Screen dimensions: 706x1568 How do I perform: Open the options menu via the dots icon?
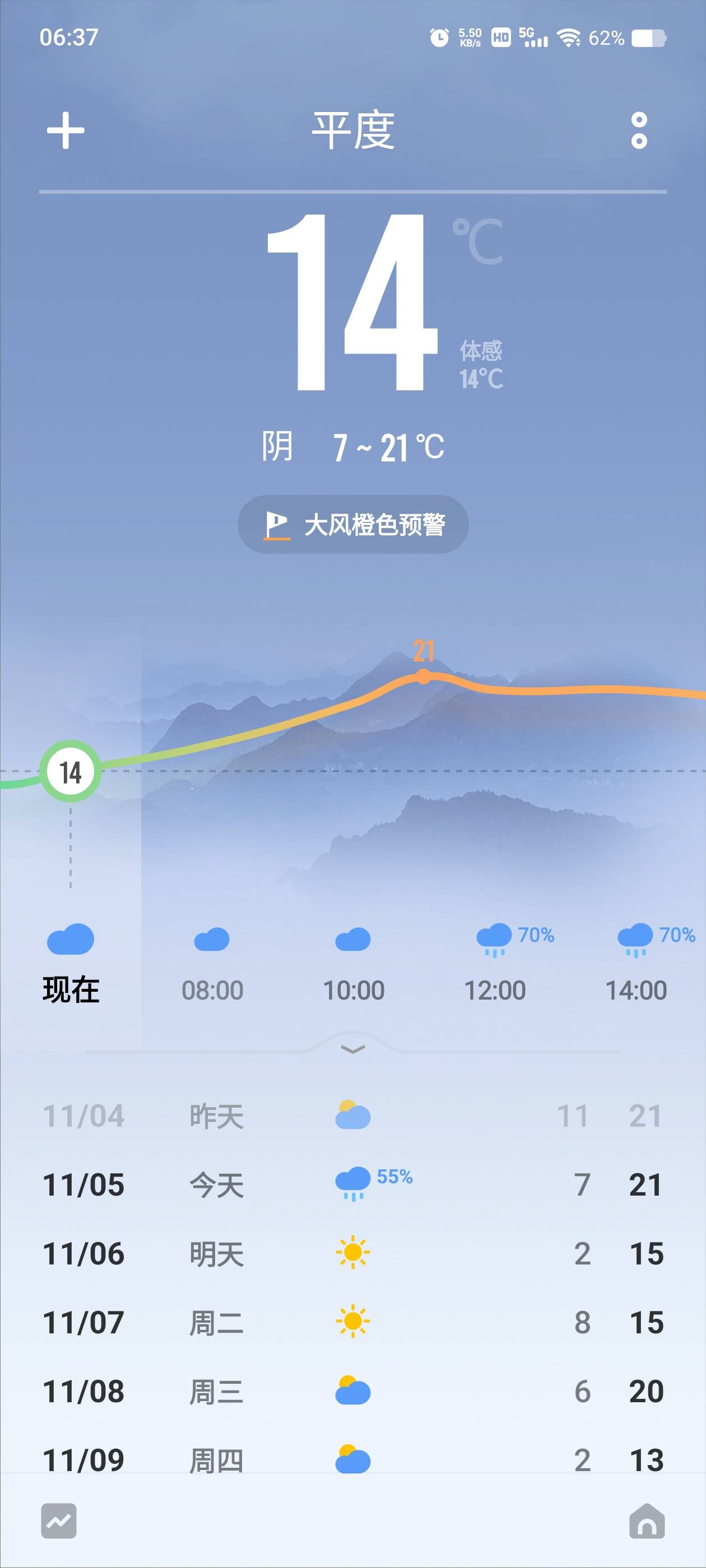[x=638, y=133]
